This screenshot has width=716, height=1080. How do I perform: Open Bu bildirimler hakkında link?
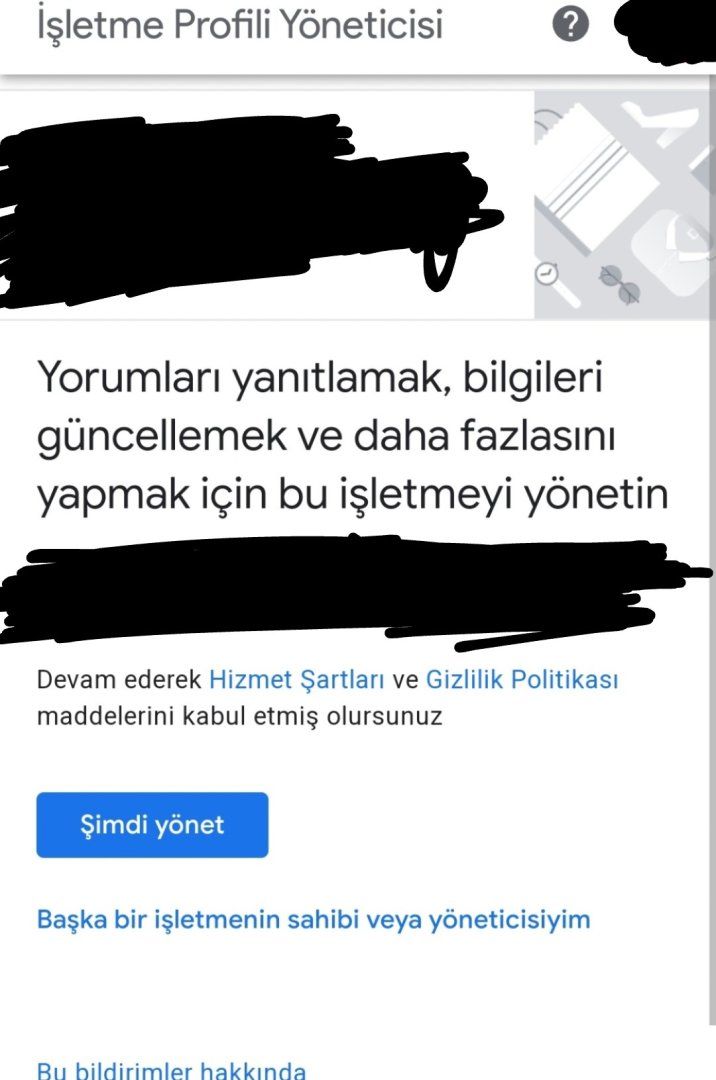(171, 1069)
